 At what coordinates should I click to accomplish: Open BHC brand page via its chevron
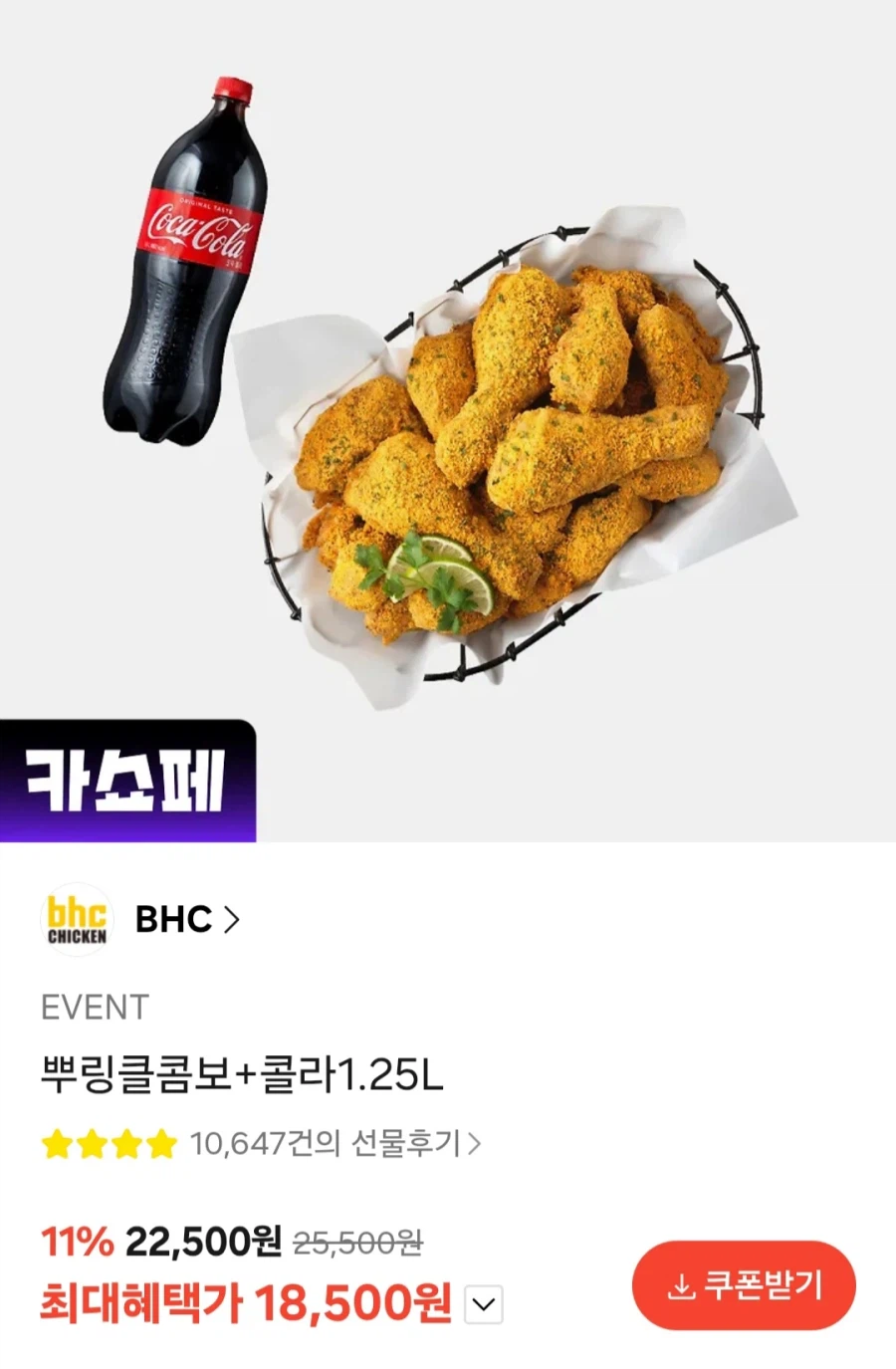pyautogui.click(x=232, y=919)
